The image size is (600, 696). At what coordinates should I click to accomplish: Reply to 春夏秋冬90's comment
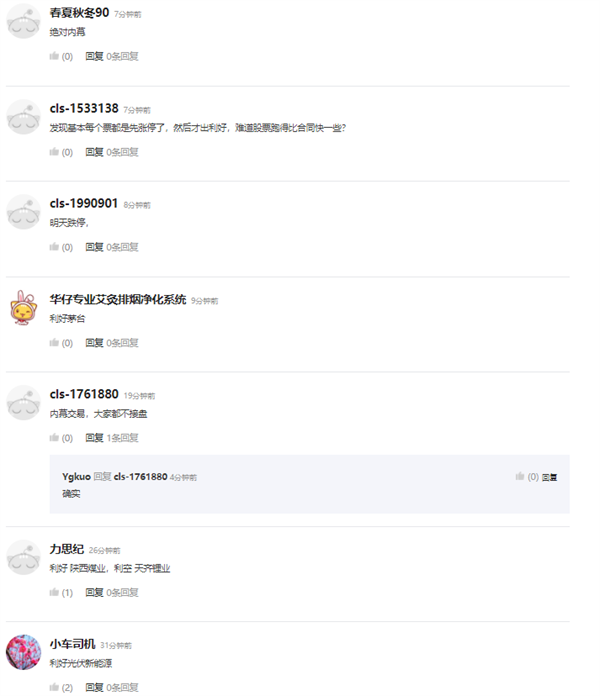93,57
